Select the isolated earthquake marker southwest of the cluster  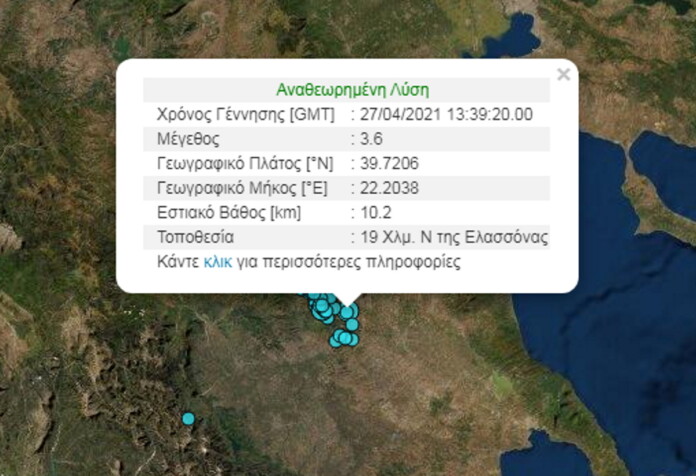tap(188, 418)
